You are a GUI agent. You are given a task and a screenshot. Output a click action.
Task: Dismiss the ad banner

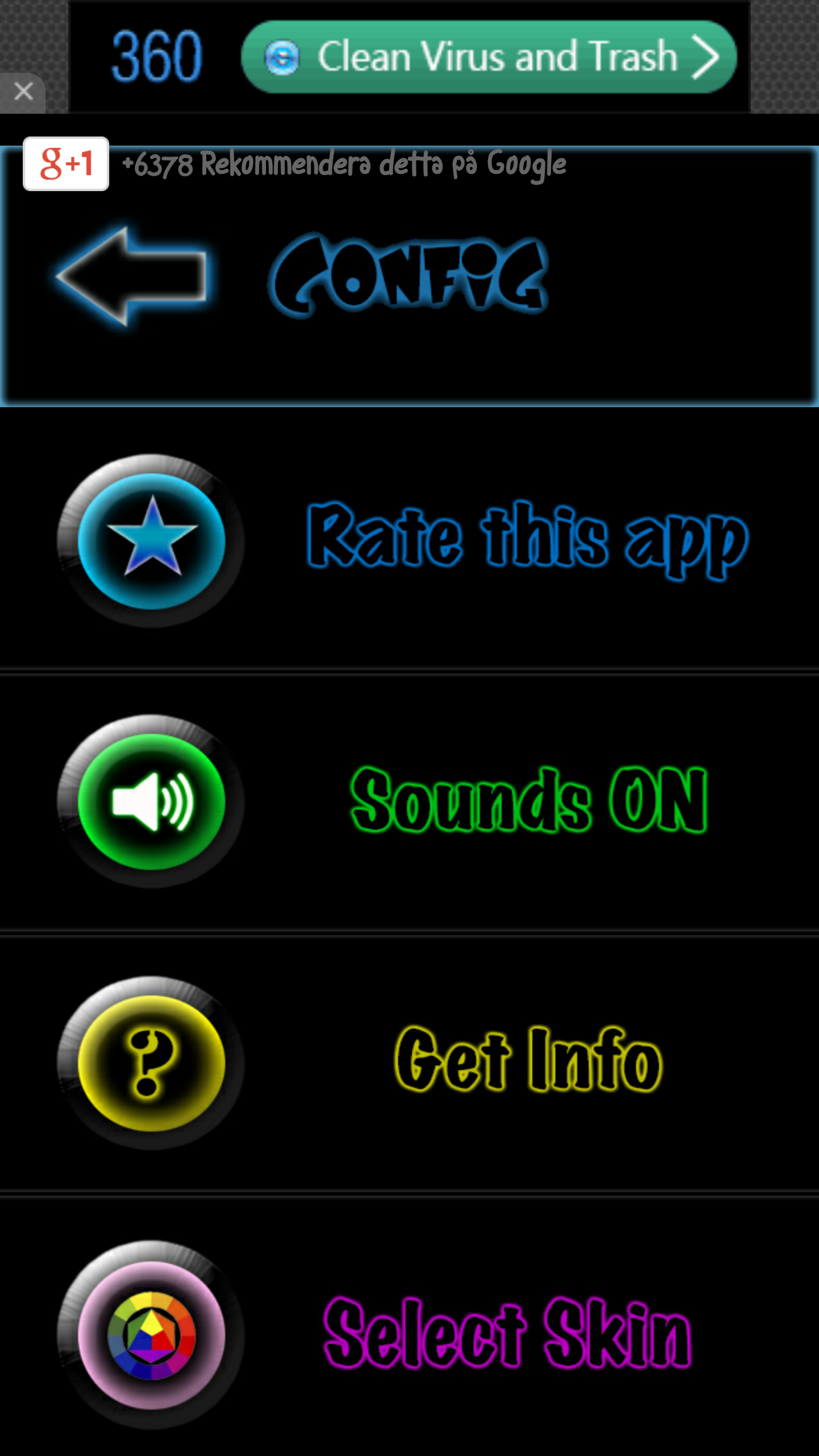[x=23, y=91]
